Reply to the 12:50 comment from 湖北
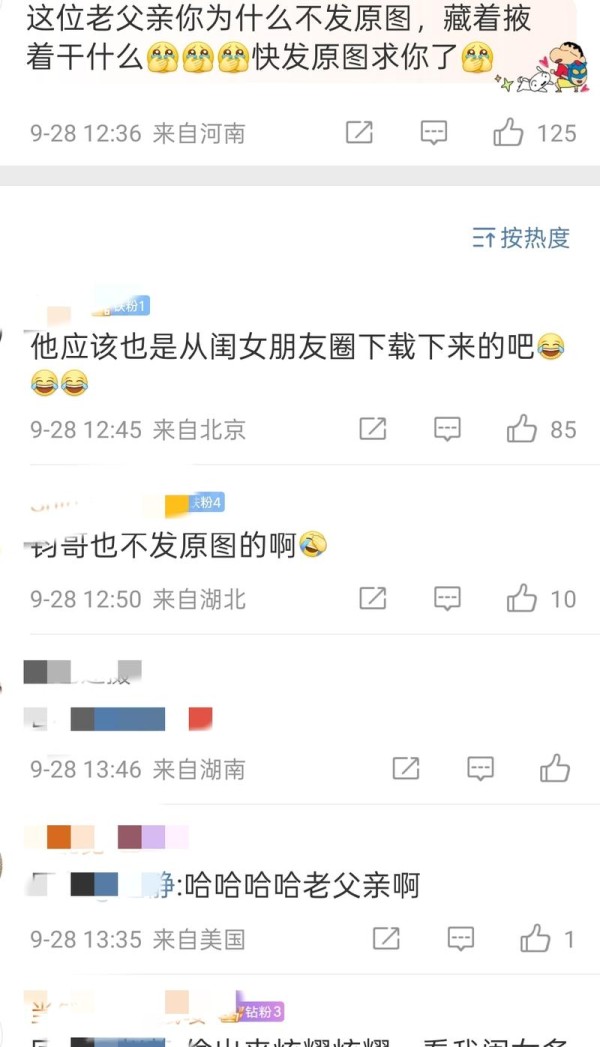 (x=447, y=599)
